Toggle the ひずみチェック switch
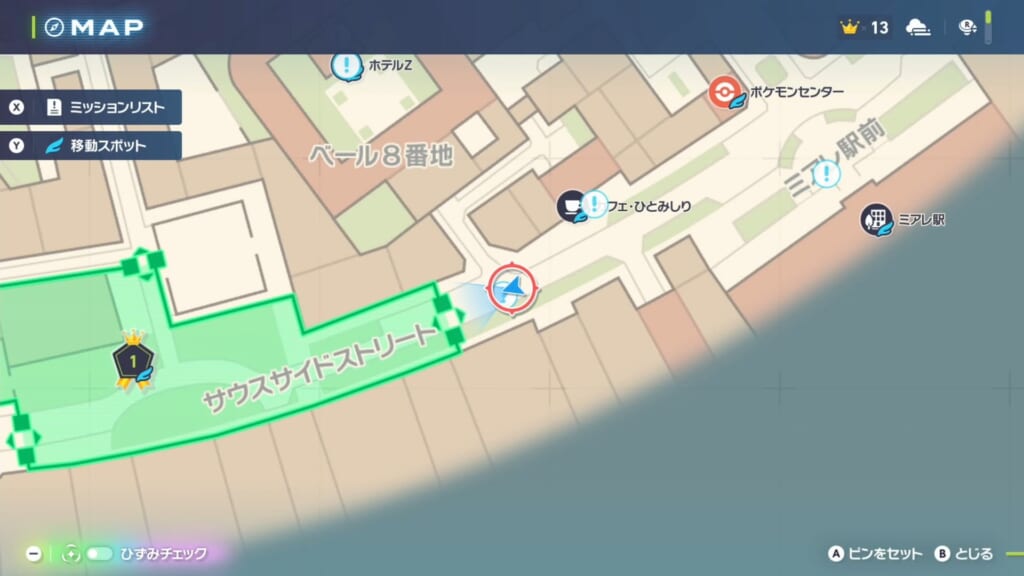The height and width of the screenshot is (576, 1024). pyautogui.click(x=99, y=553)
